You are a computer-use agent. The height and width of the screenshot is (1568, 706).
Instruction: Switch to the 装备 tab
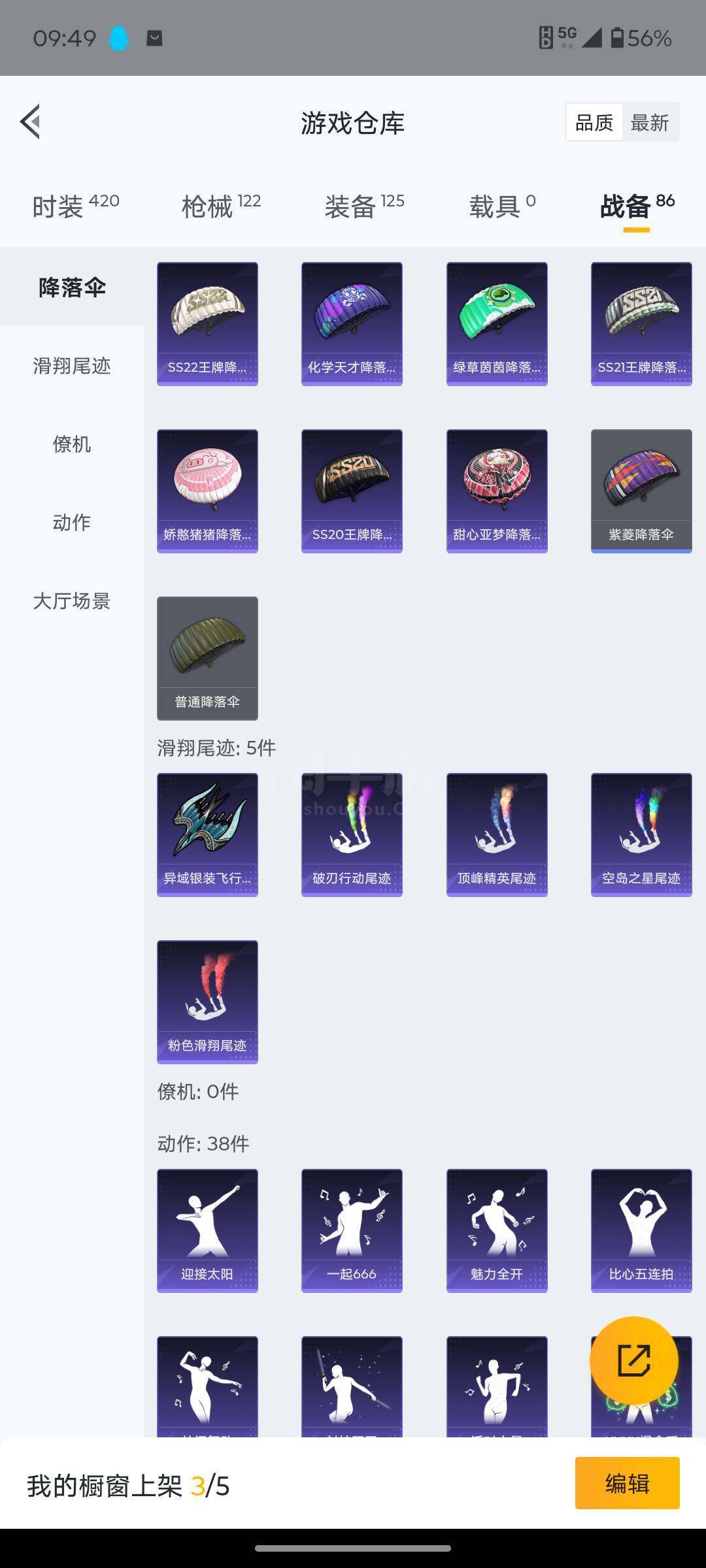[364, 206]
